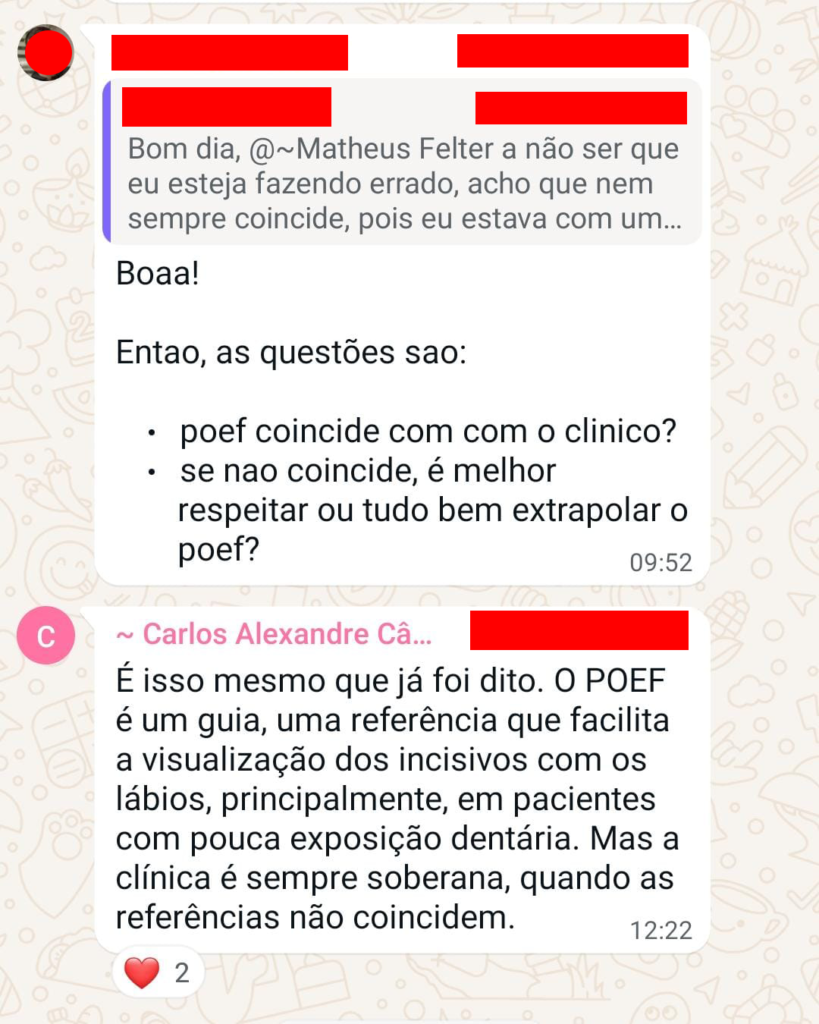Tap the sender name Carlos Alexandre
The image size is (819, 1024).
coord(274,634)
